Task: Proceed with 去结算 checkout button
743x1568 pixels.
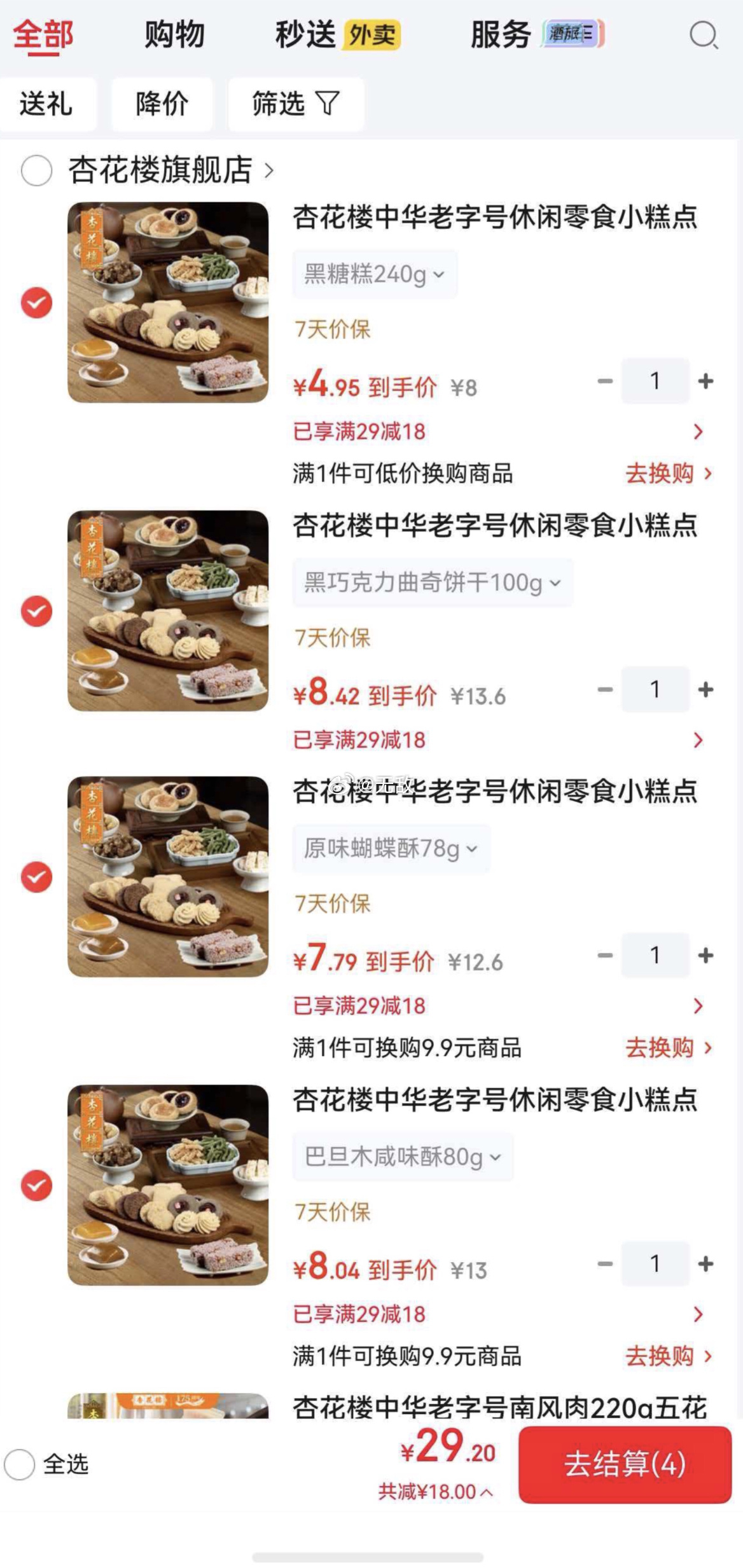Action: (x=625, y=1464)
